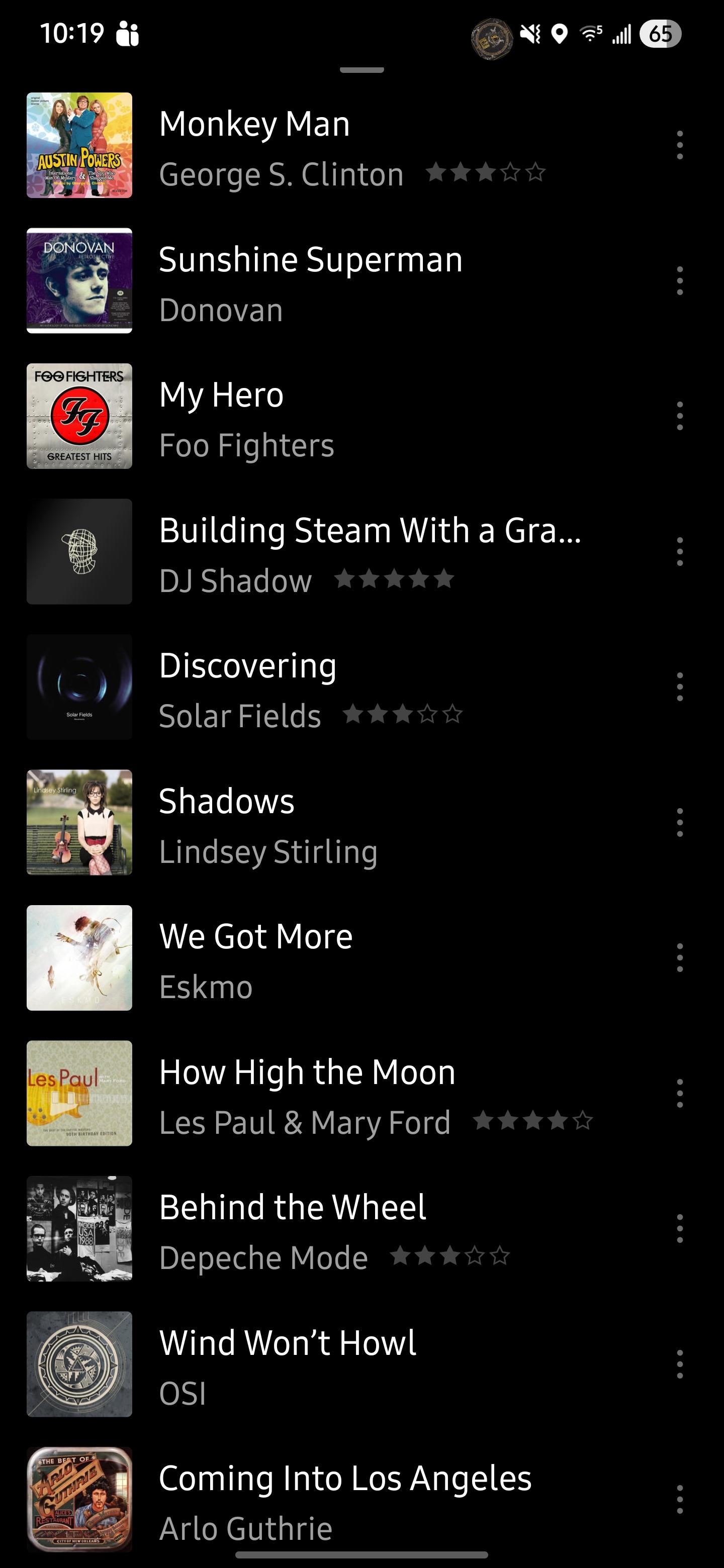Open the three-dot menu beside DJ Shadow
Screen dimensions: 724x1568
pos(680,551)
